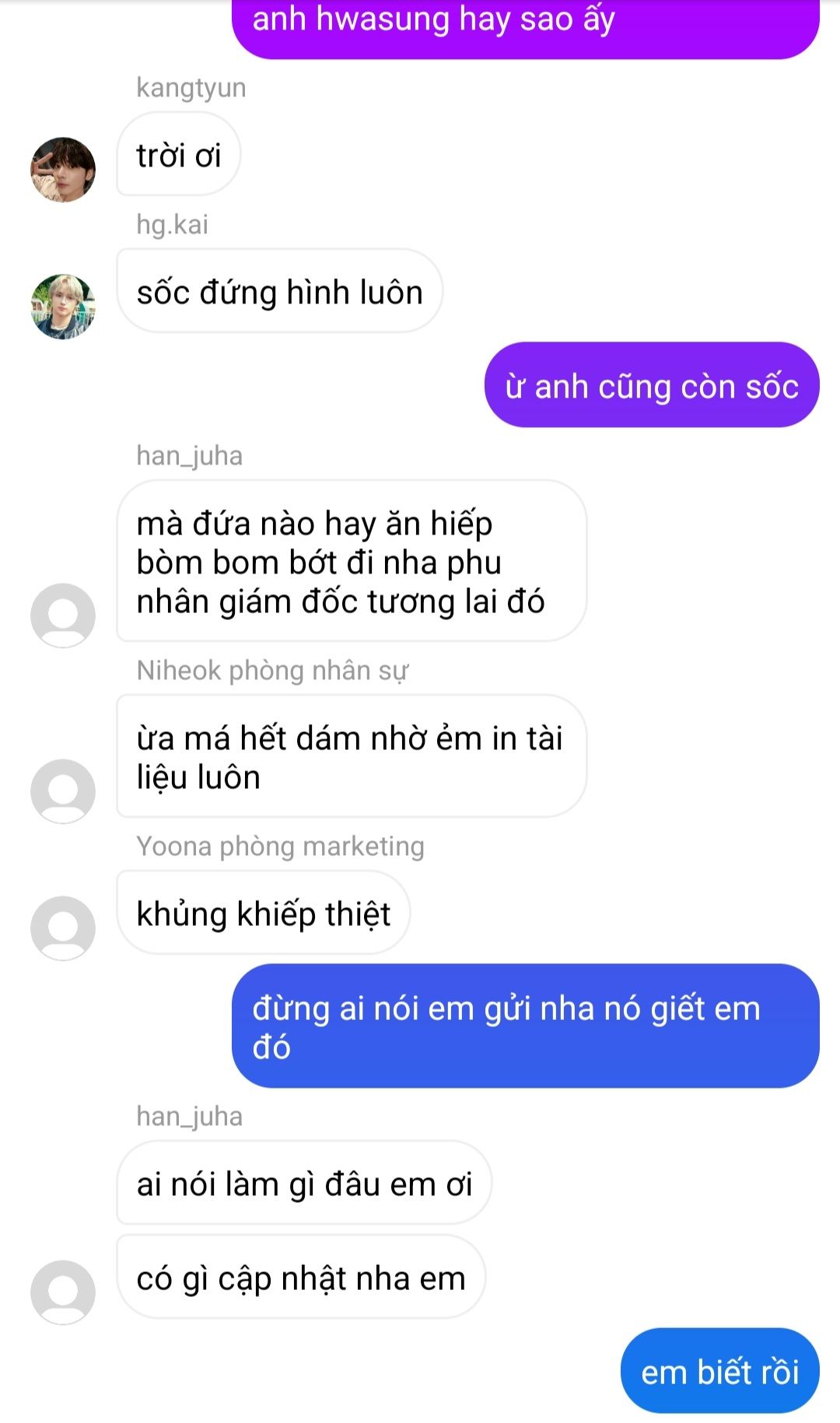Open kangtyun's profile picture
The height and width of the screenshot is (1423, 840).
point(63,170)
